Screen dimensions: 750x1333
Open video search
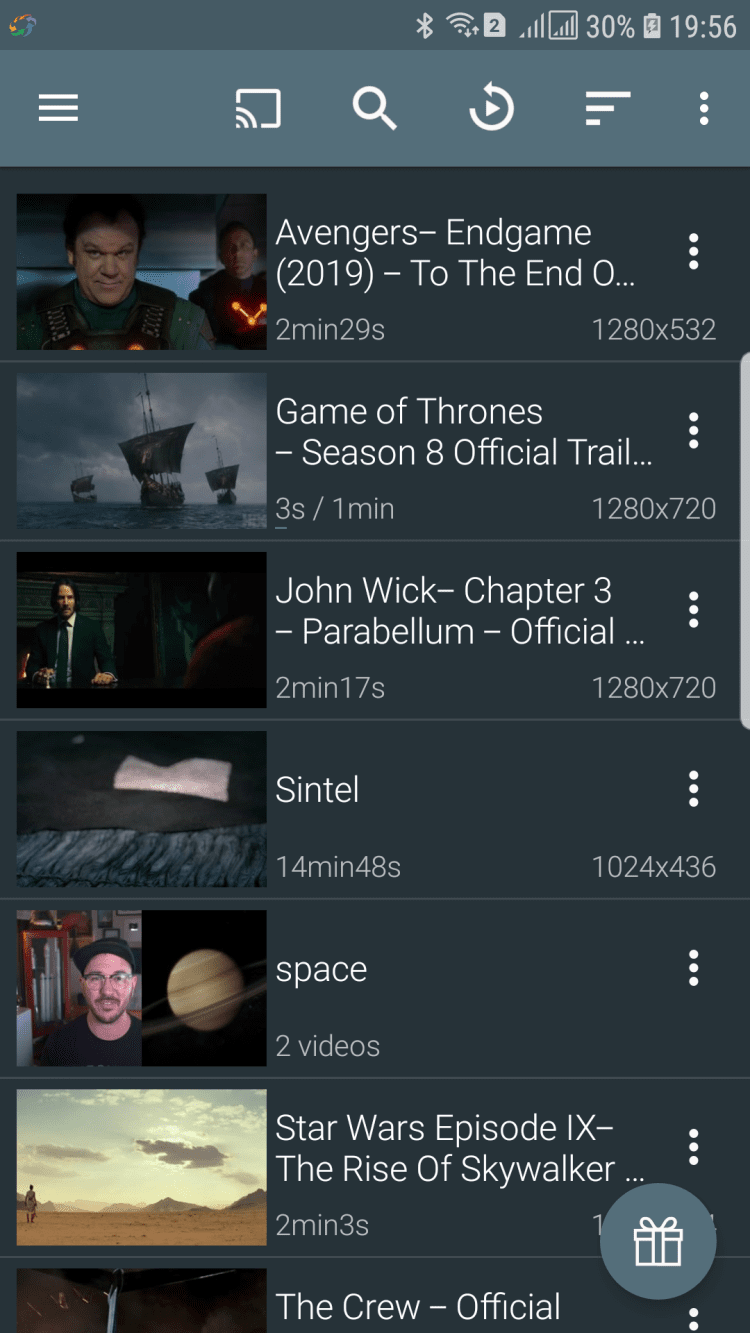point(374,108)
